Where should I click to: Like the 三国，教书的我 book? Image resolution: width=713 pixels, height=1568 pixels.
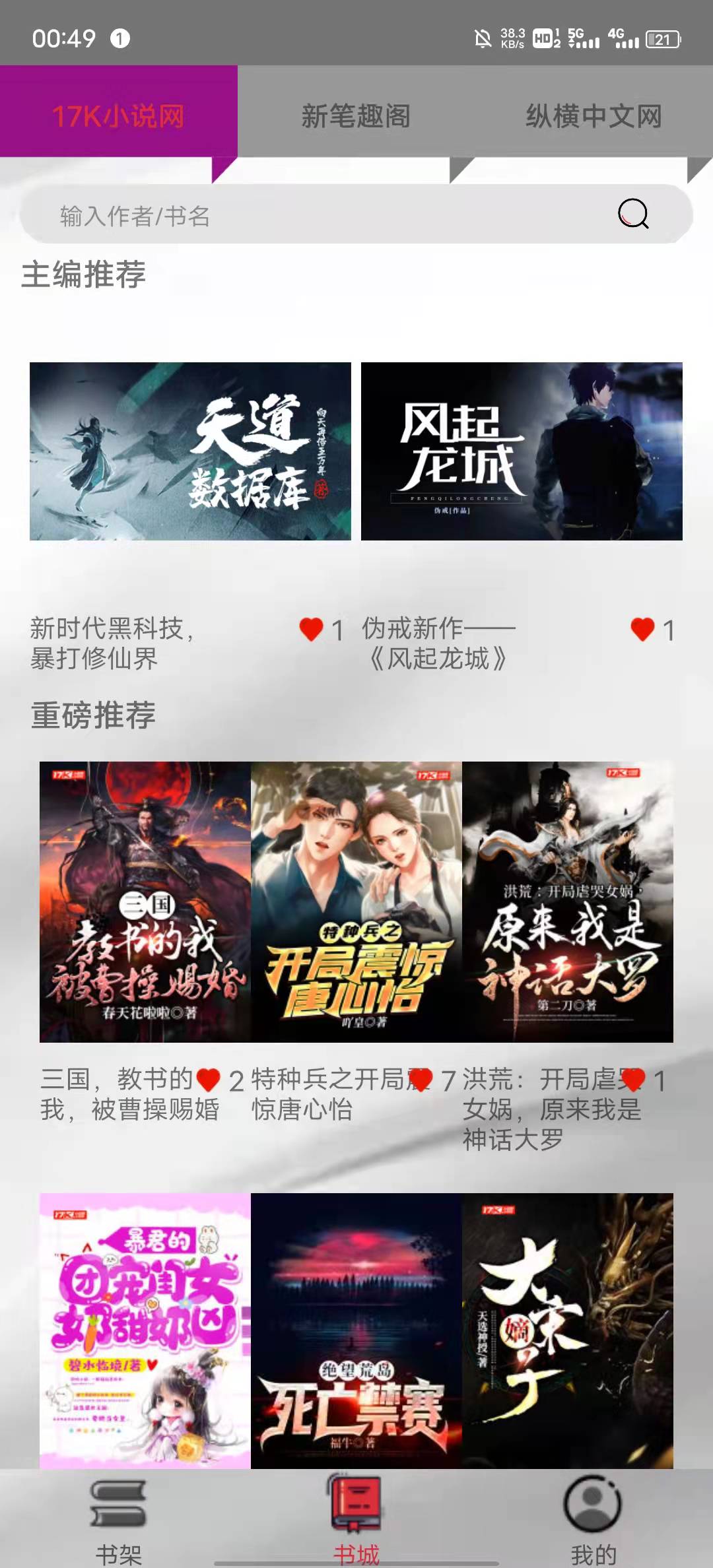[x=208, y=1080]
